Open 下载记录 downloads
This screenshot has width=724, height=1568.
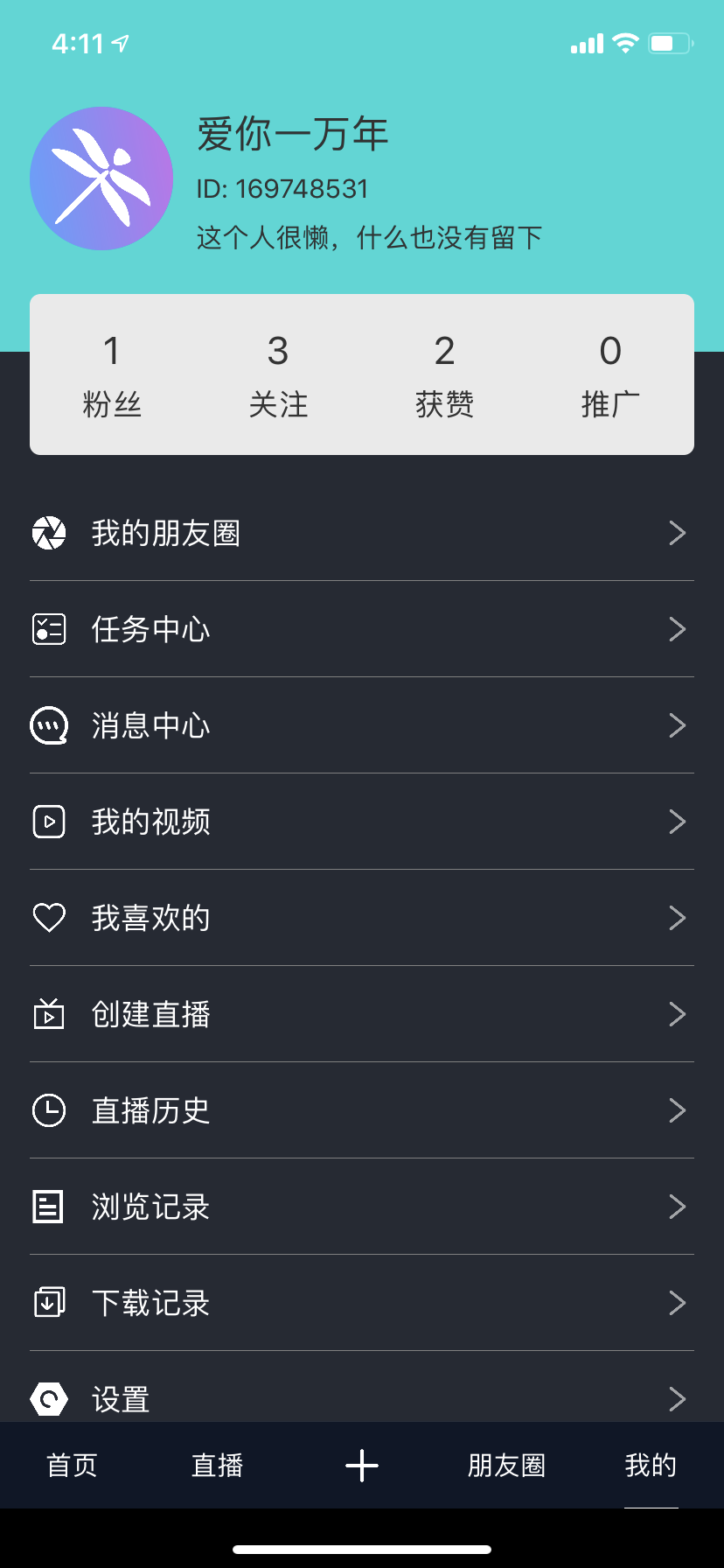pyautogui.click(x=362, y=1303)
